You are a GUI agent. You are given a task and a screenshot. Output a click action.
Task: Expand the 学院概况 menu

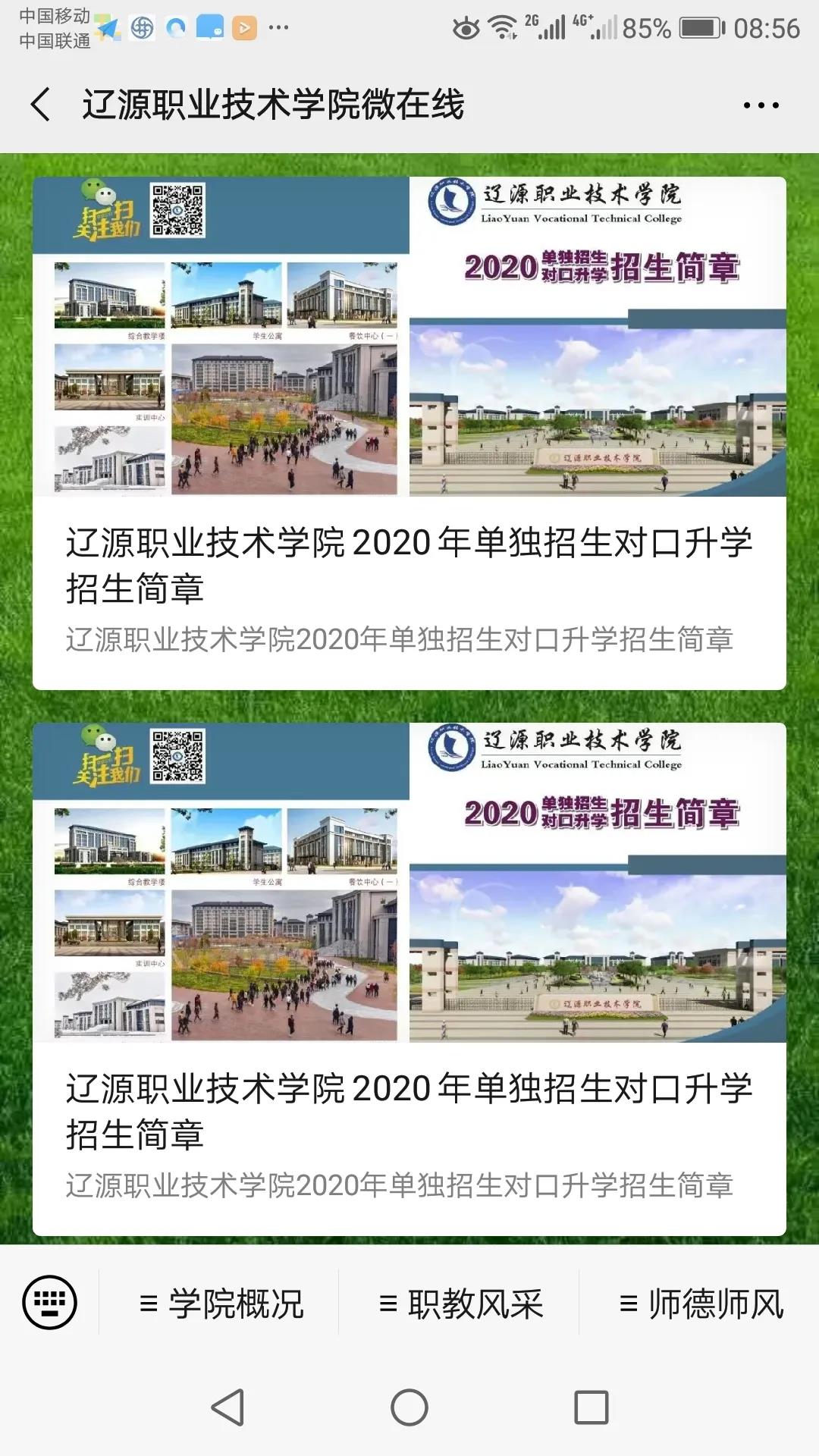[x=220, y=1304]
